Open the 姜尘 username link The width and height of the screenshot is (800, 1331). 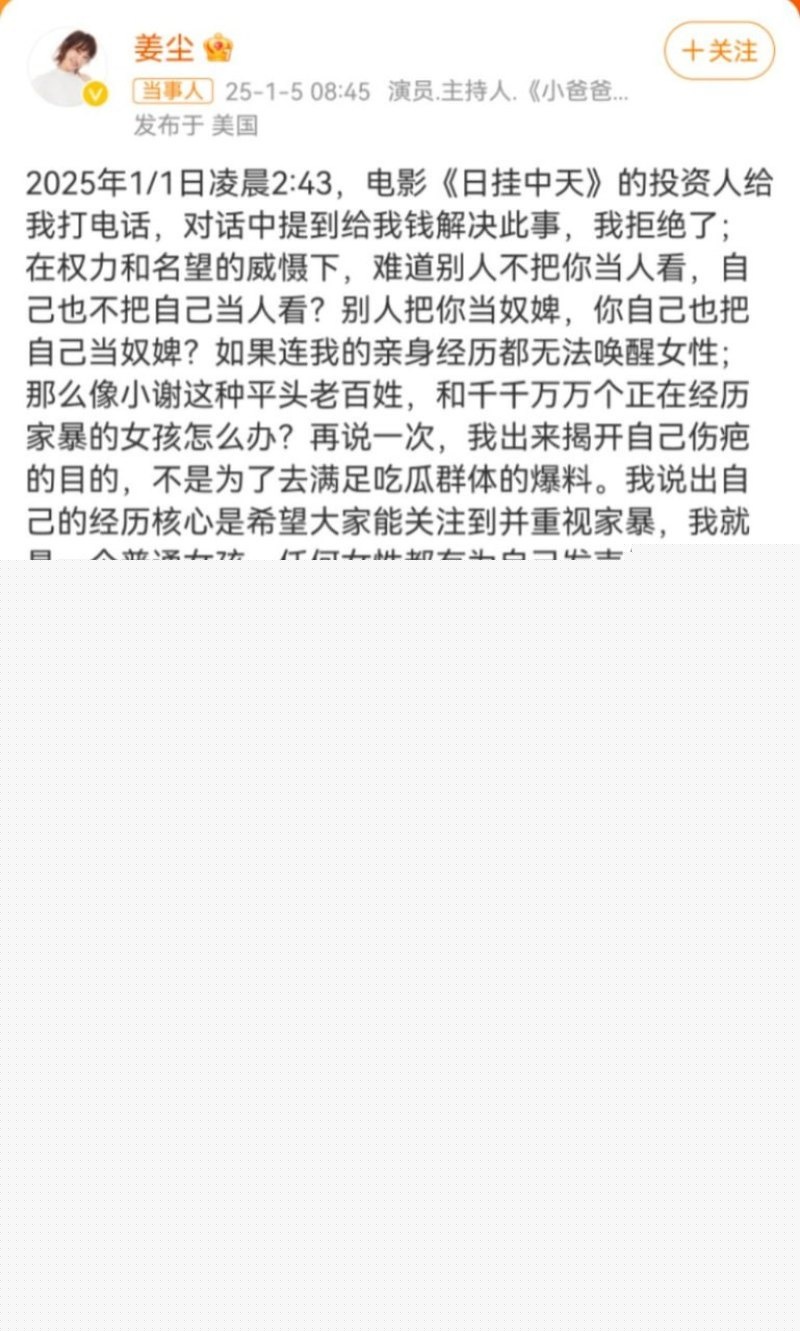(x=164, y=48)
